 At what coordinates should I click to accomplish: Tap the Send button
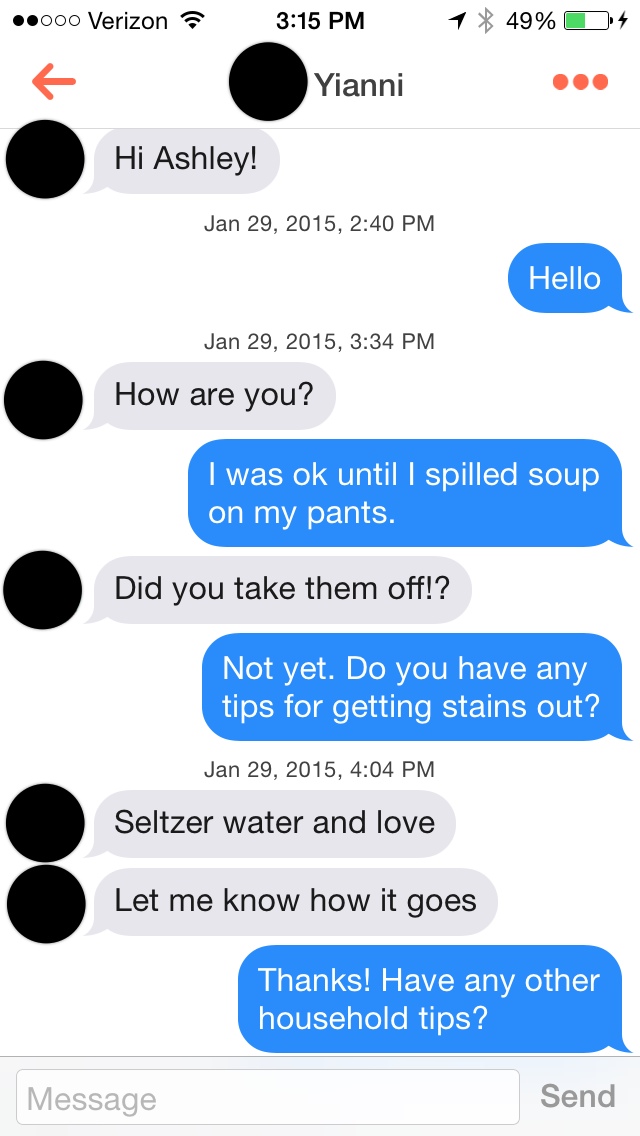[x=578, y=1096]
